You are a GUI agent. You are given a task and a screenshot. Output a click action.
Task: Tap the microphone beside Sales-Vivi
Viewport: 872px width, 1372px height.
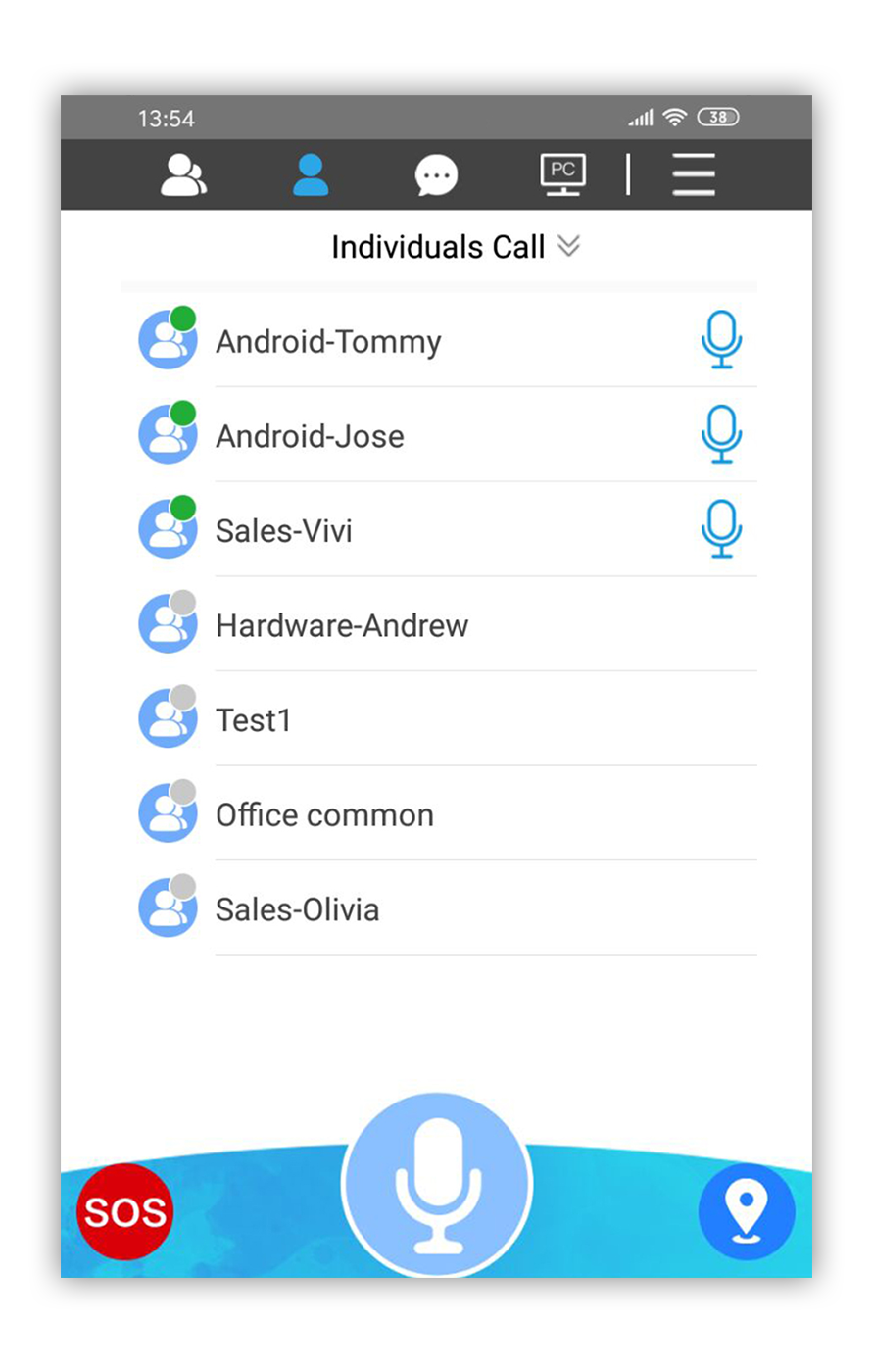[x=721, y=529]
